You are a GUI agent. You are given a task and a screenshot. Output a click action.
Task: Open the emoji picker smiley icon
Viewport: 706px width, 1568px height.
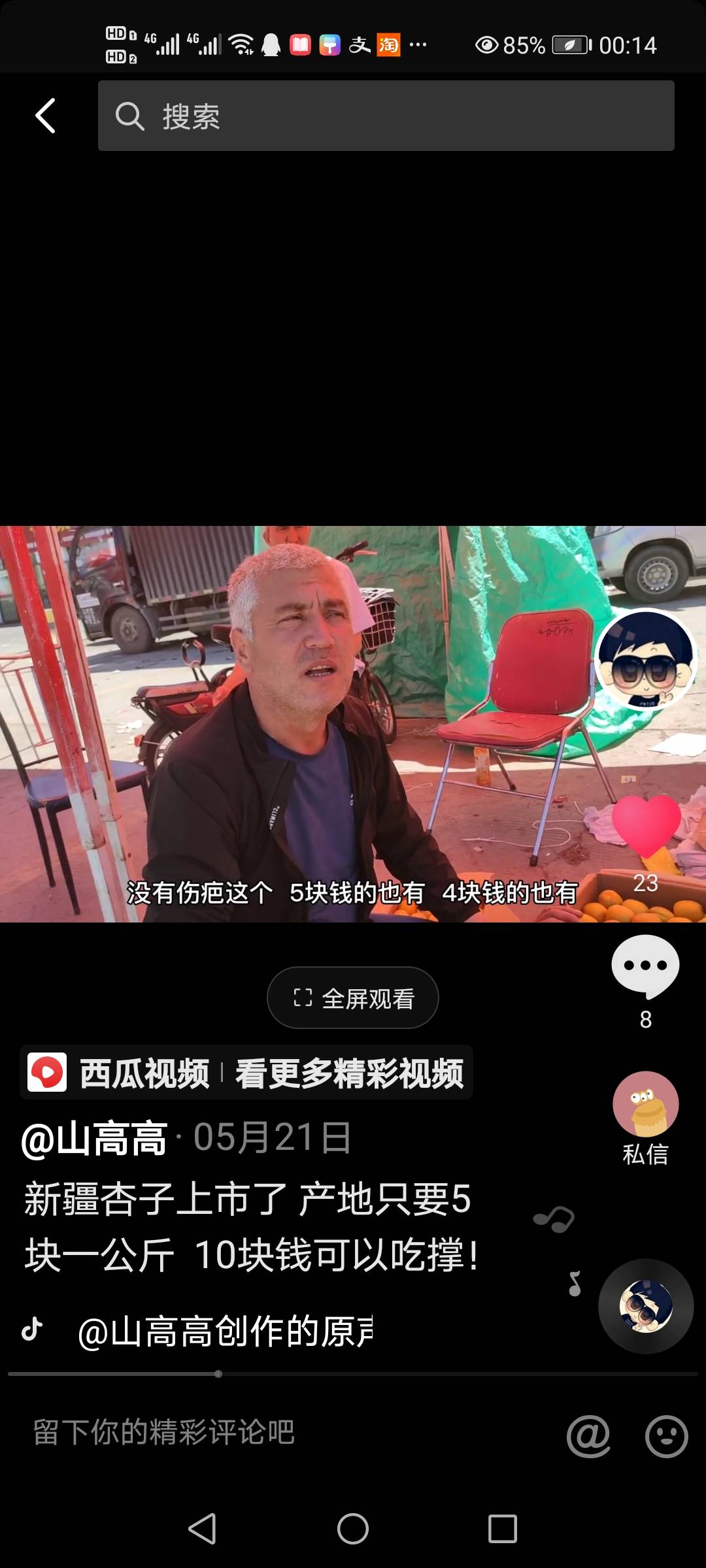point(666,1436)
